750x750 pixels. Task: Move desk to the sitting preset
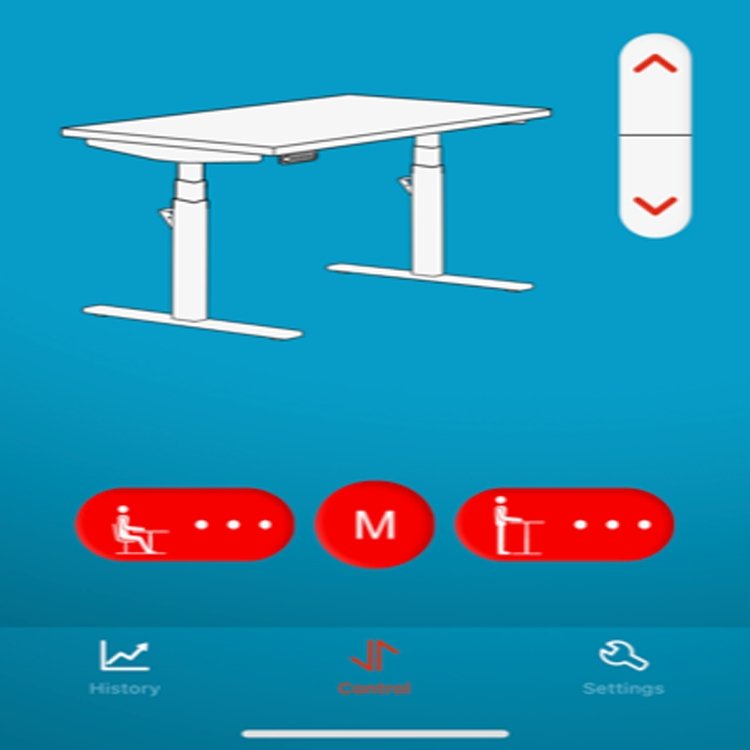click(184, 526)
